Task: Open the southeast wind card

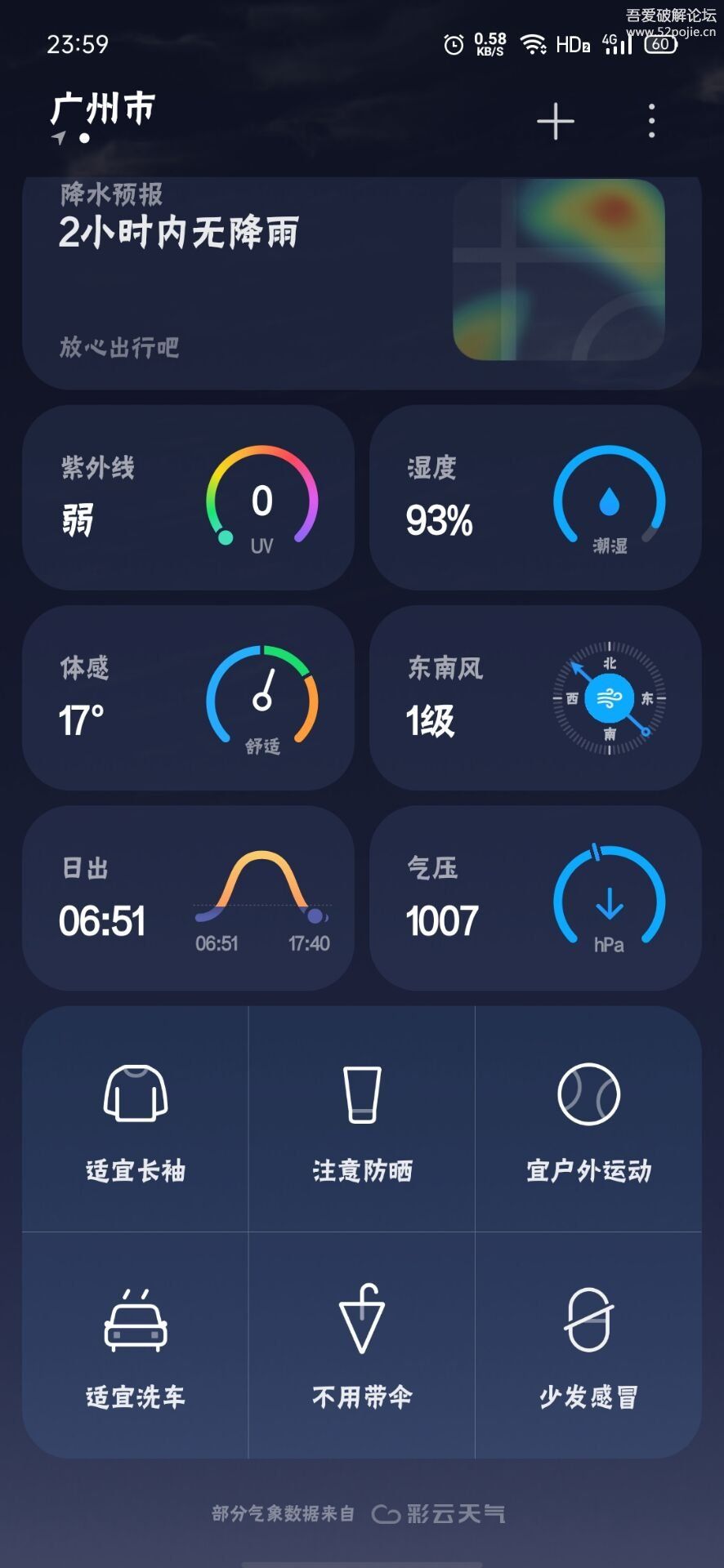Action: [x=535, y=698]
